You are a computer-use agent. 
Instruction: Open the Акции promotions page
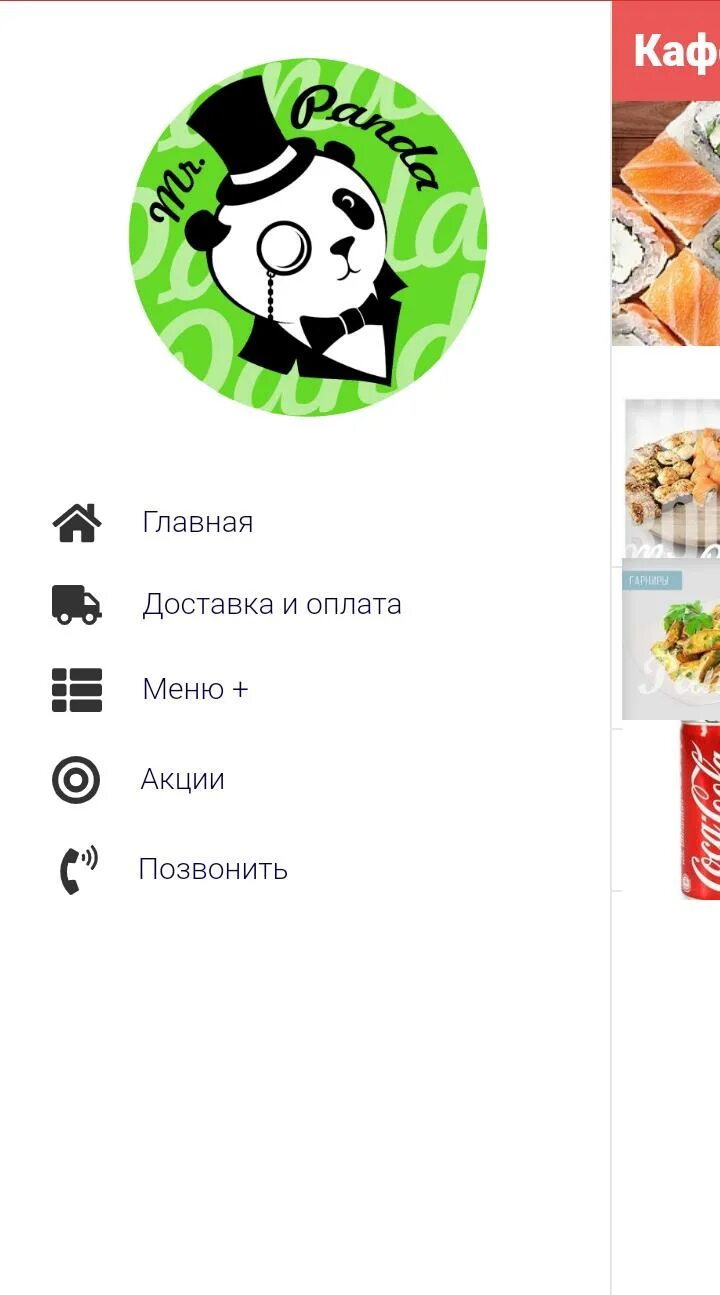pyautogui.click(x=182, y=779)
